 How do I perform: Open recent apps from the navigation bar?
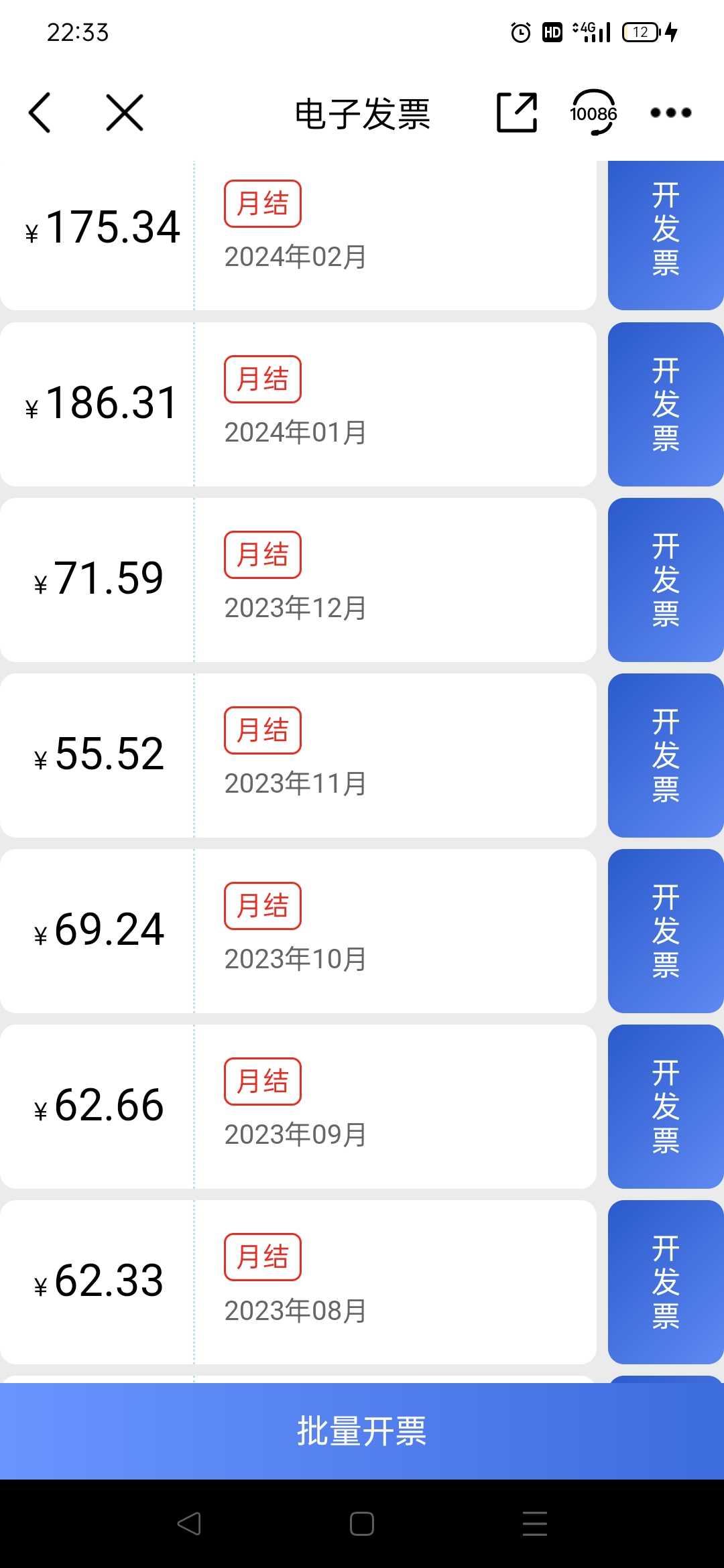click(535, 1524)
